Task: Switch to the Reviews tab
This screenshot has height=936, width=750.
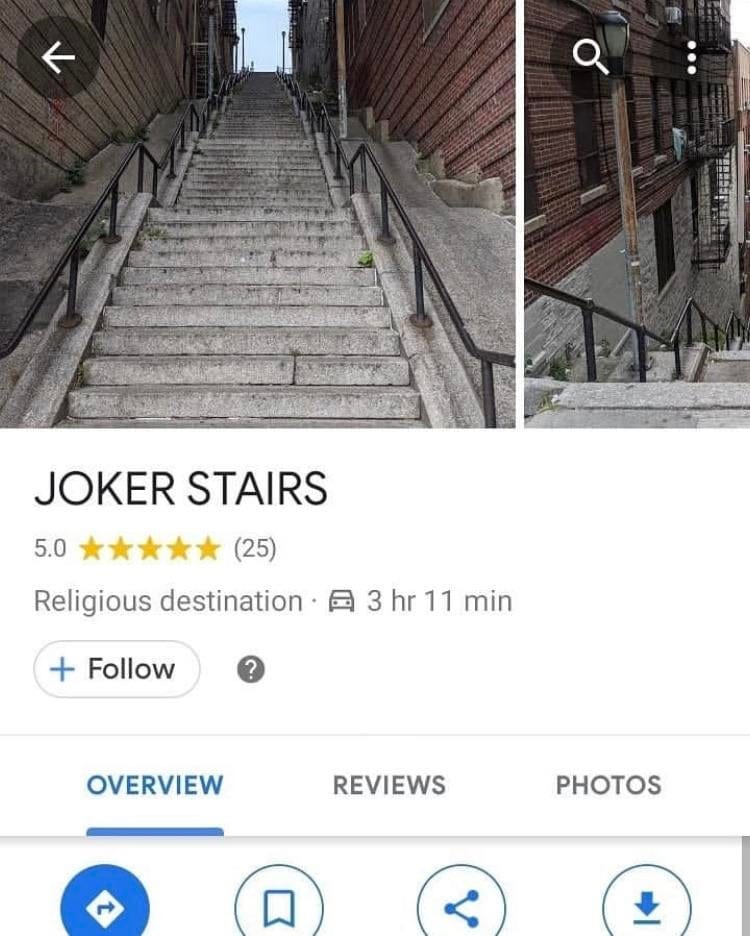Action: [388, 785]
